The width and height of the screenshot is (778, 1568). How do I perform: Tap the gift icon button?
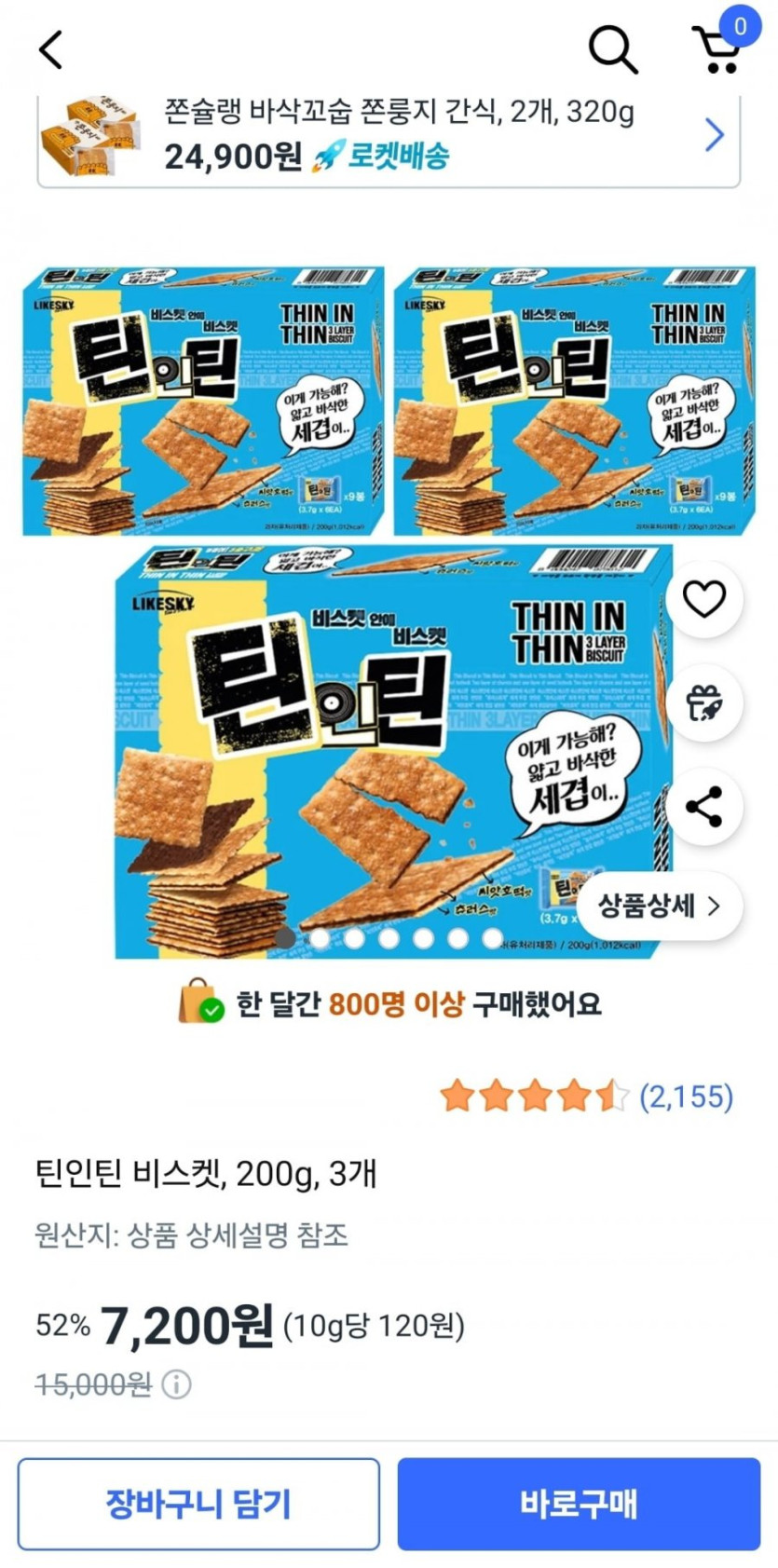point(704,702)
